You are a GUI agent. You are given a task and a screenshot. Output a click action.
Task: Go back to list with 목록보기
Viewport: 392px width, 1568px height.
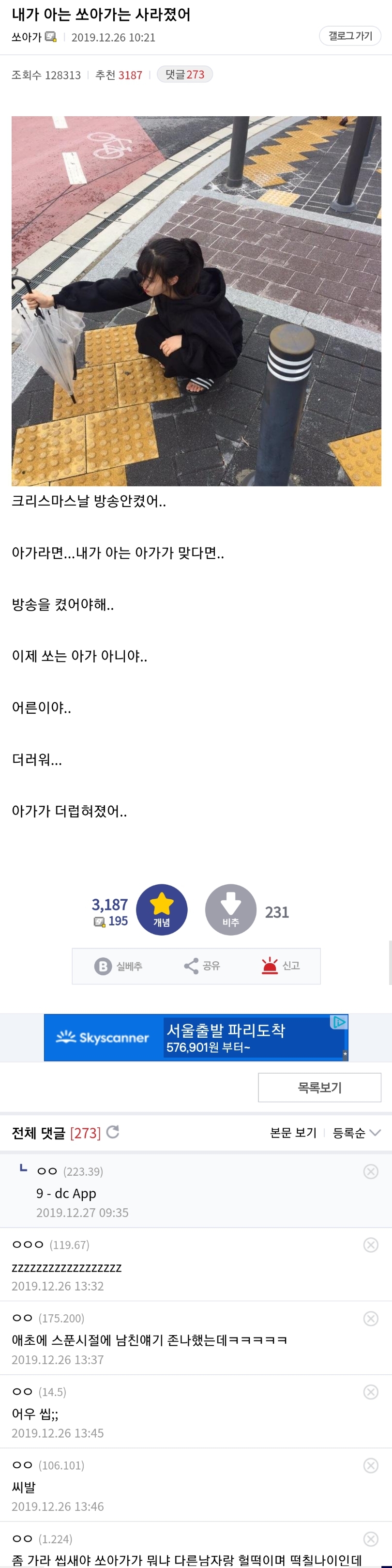(319, 1087)
